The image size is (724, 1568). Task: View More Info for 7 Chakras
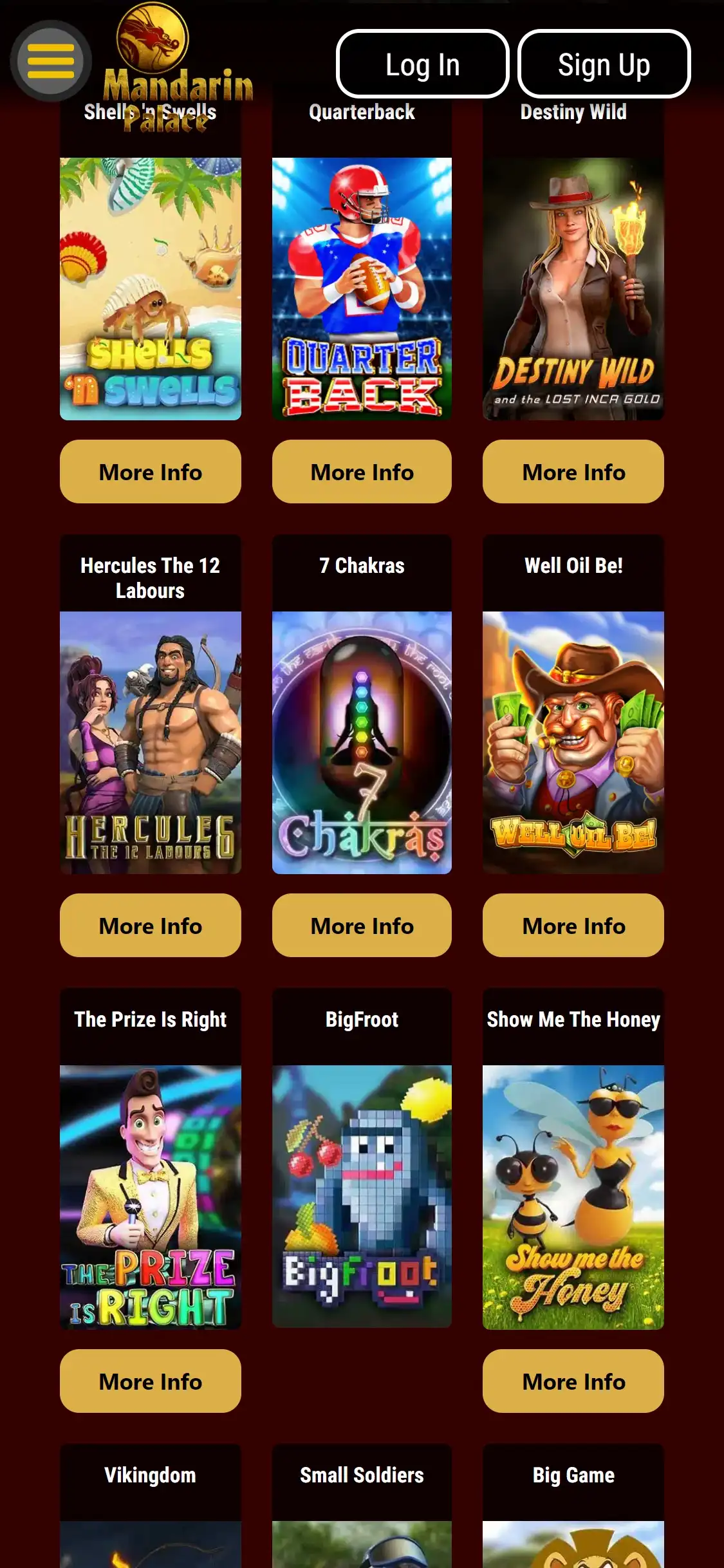(362, 926)
